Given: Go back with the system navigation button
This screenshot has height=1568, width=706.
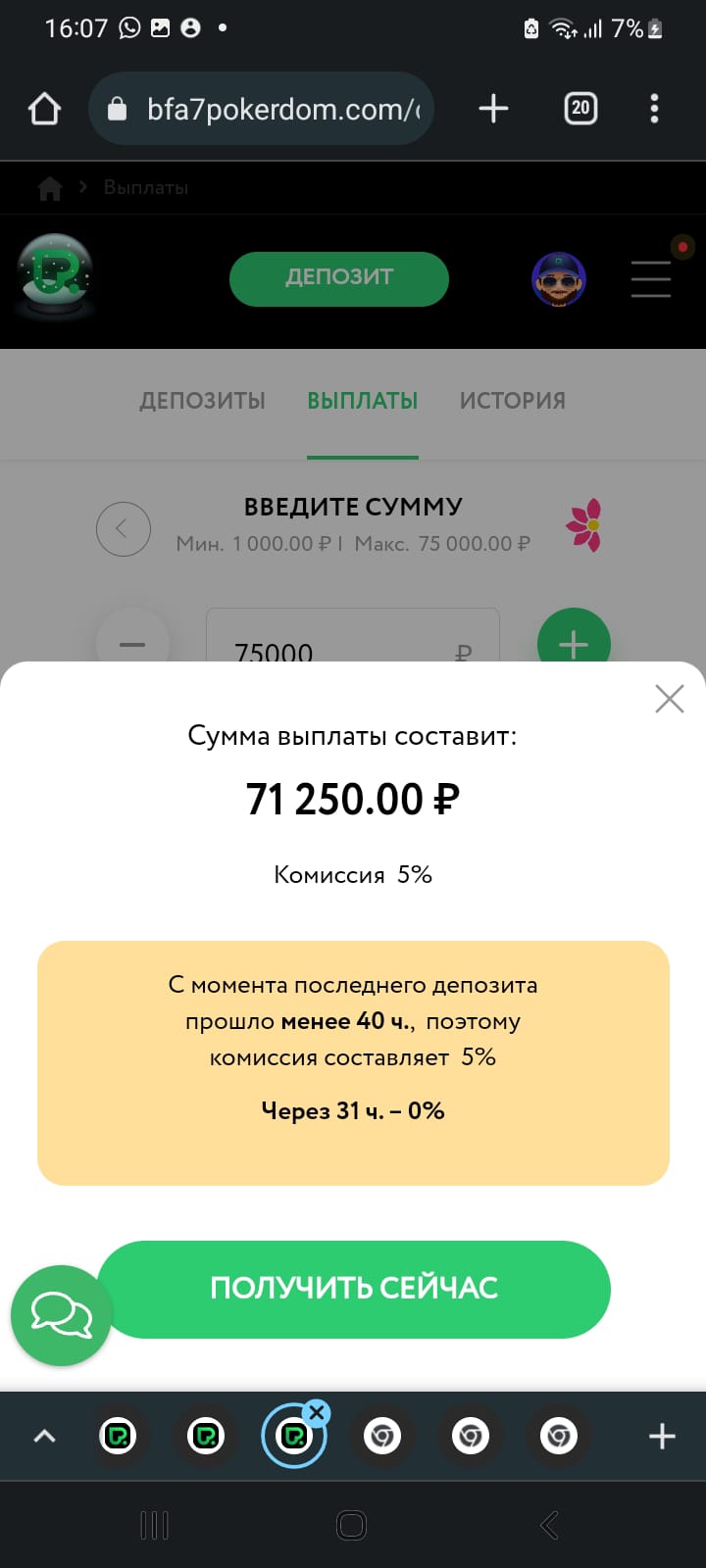Looking at the screenshot, I should point(550,1525).
